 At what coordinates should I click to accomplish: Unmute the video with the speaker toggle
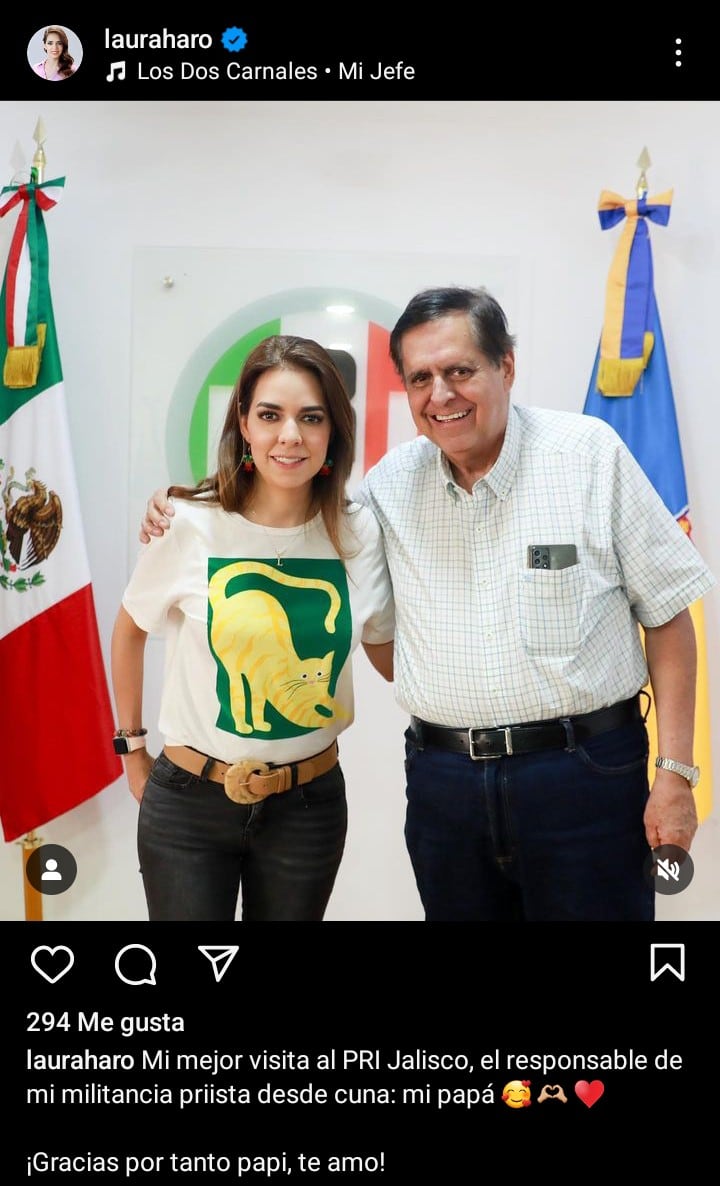pos(668,868)
